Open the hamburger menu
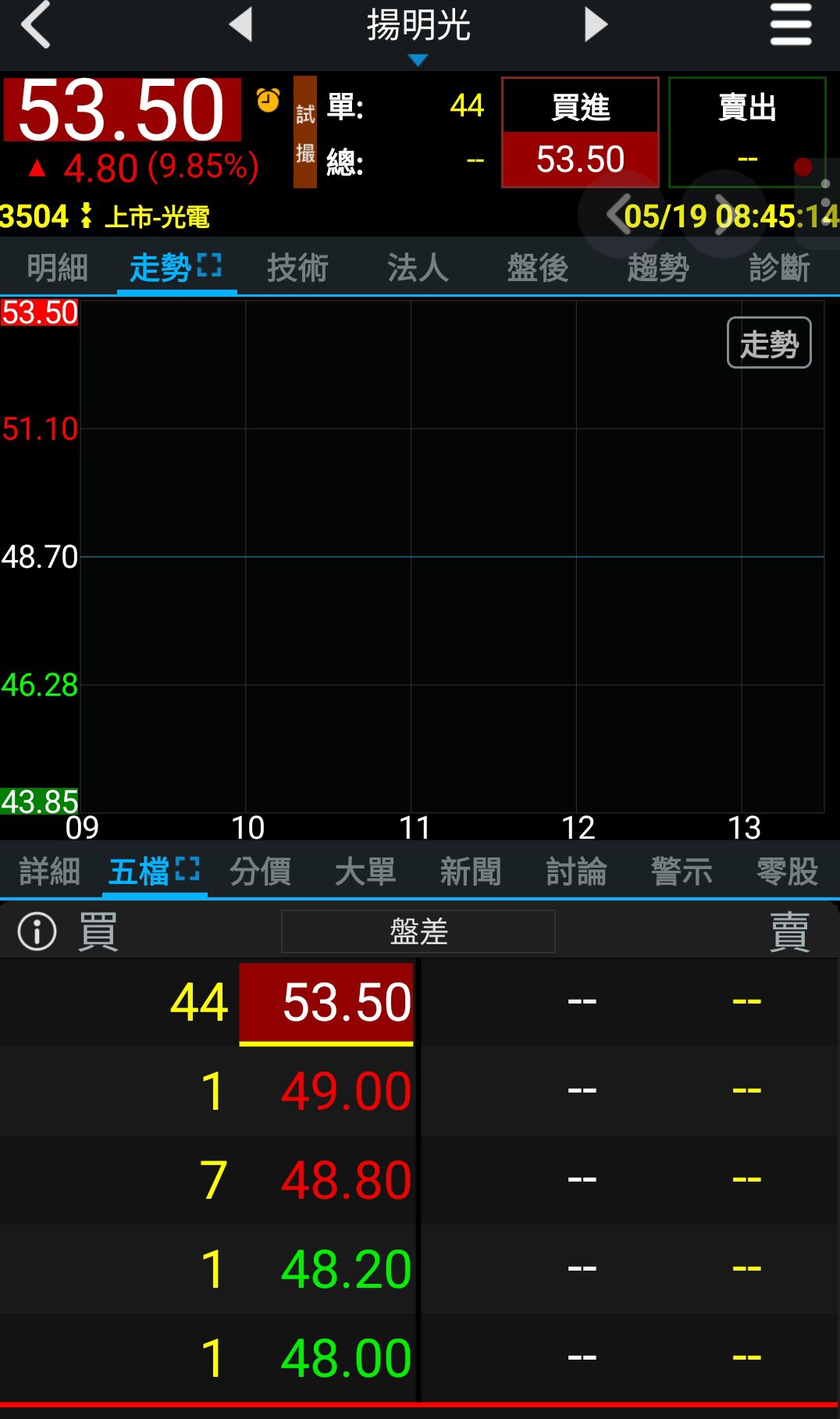Screen dimensions: 840x1419 coord(790,25)
